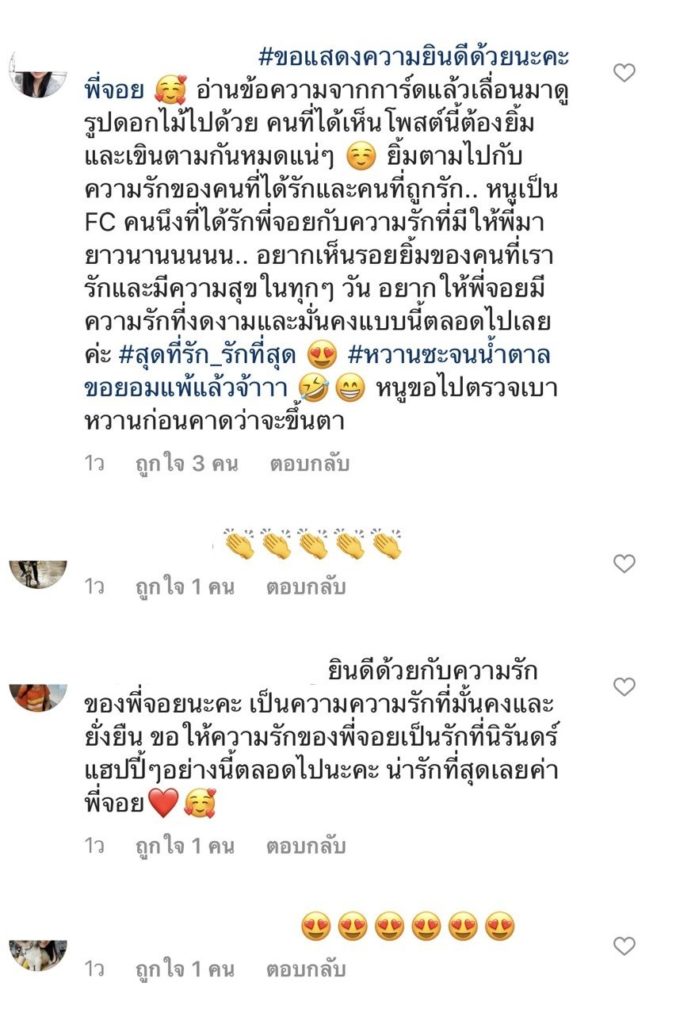Like the comment beginning ยินดีด้วยกับความรัก
676x1024 pixels.
[624, 686]
